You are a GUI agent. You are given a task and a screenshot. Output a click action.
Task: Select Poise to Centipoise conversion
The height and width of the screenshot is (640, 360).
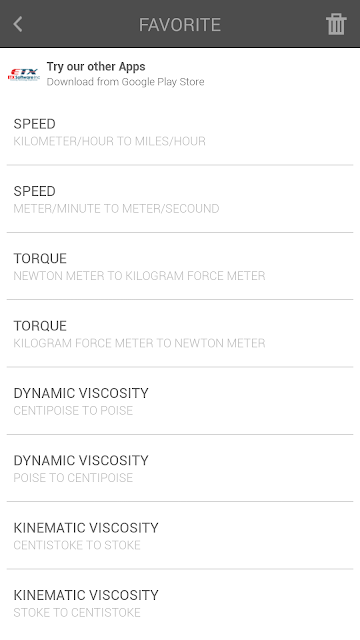(180, 468)
